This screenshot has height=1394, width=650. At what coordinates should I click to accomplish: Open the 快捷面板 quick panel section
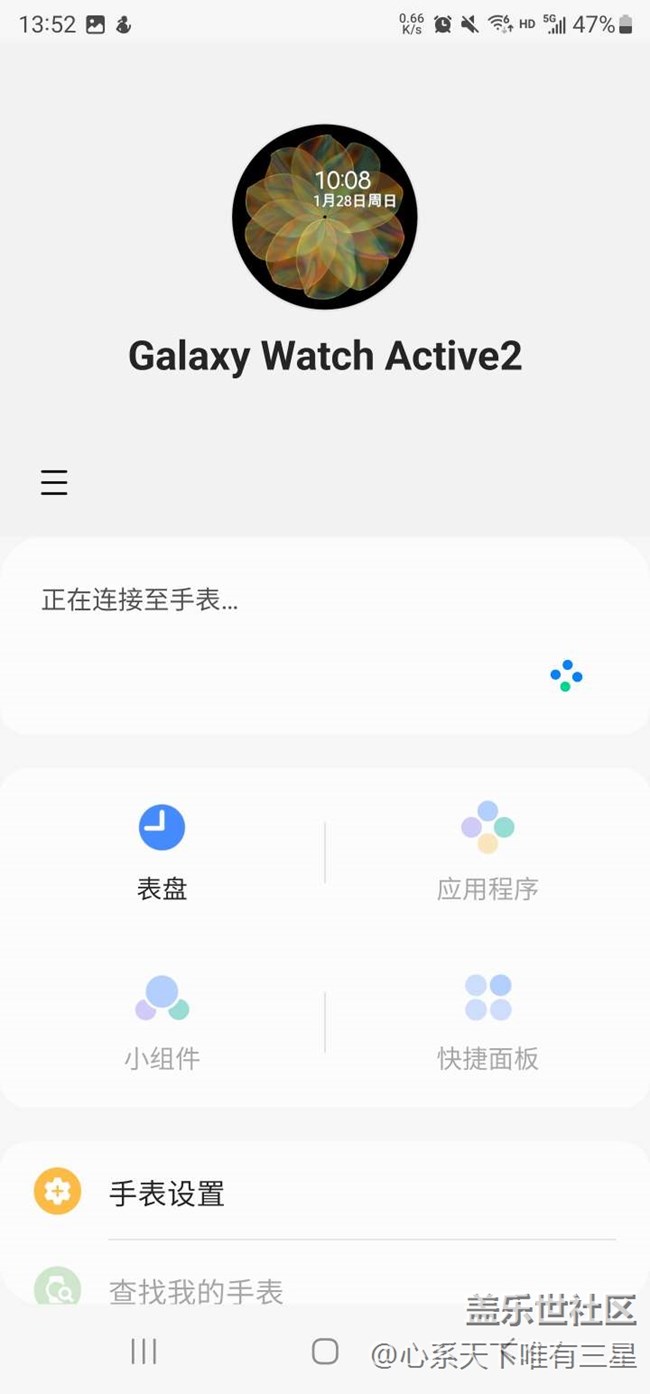coord(487,1021)
